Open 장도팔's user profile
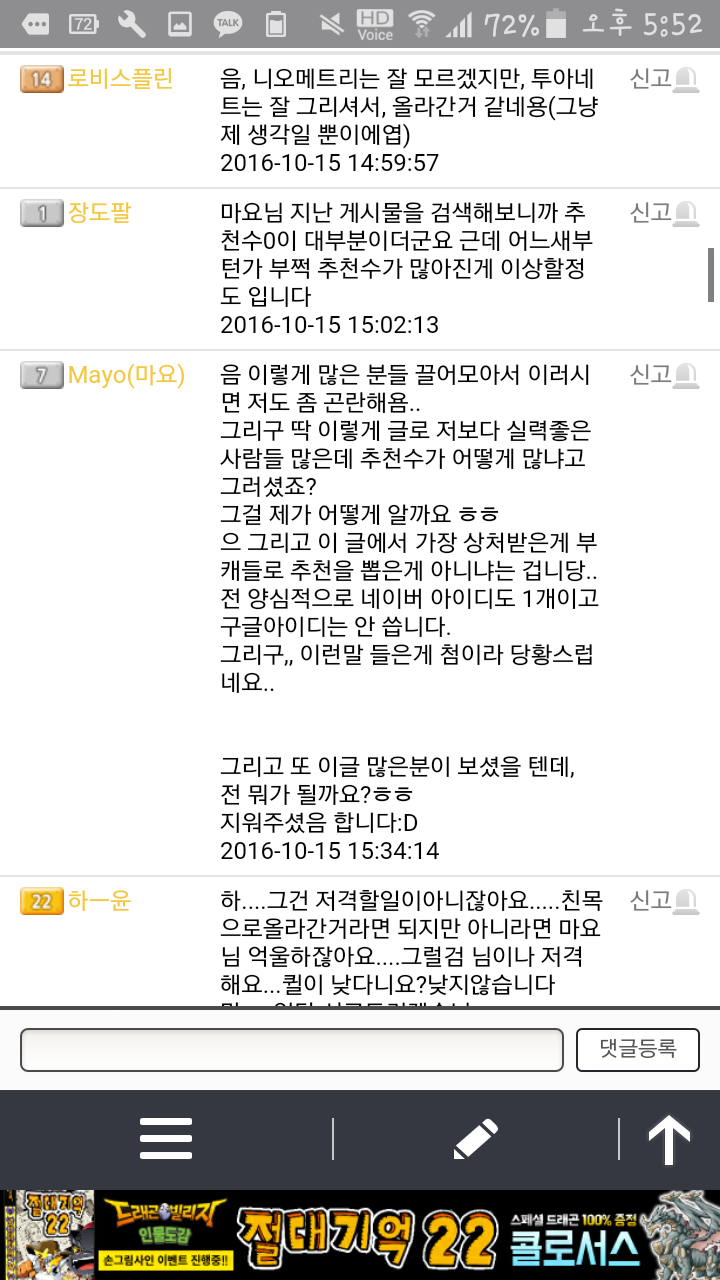Screen dimensions: 720x1280 click(99, 212)
